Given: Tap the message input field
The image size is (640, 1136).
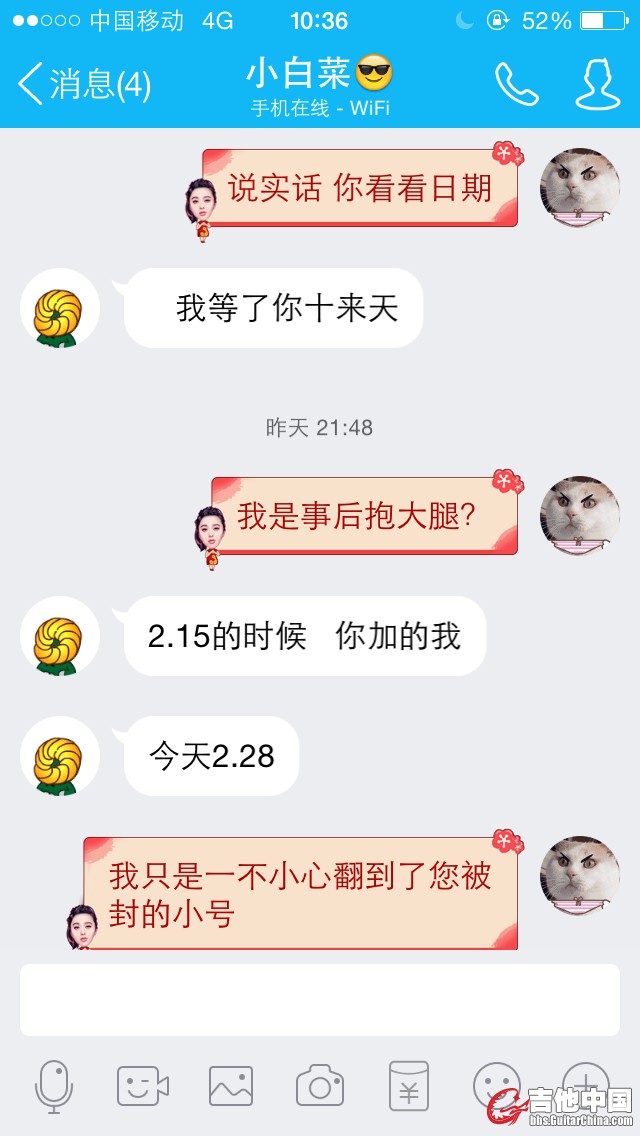Looking at the screenshot, I should coord(320,999).
